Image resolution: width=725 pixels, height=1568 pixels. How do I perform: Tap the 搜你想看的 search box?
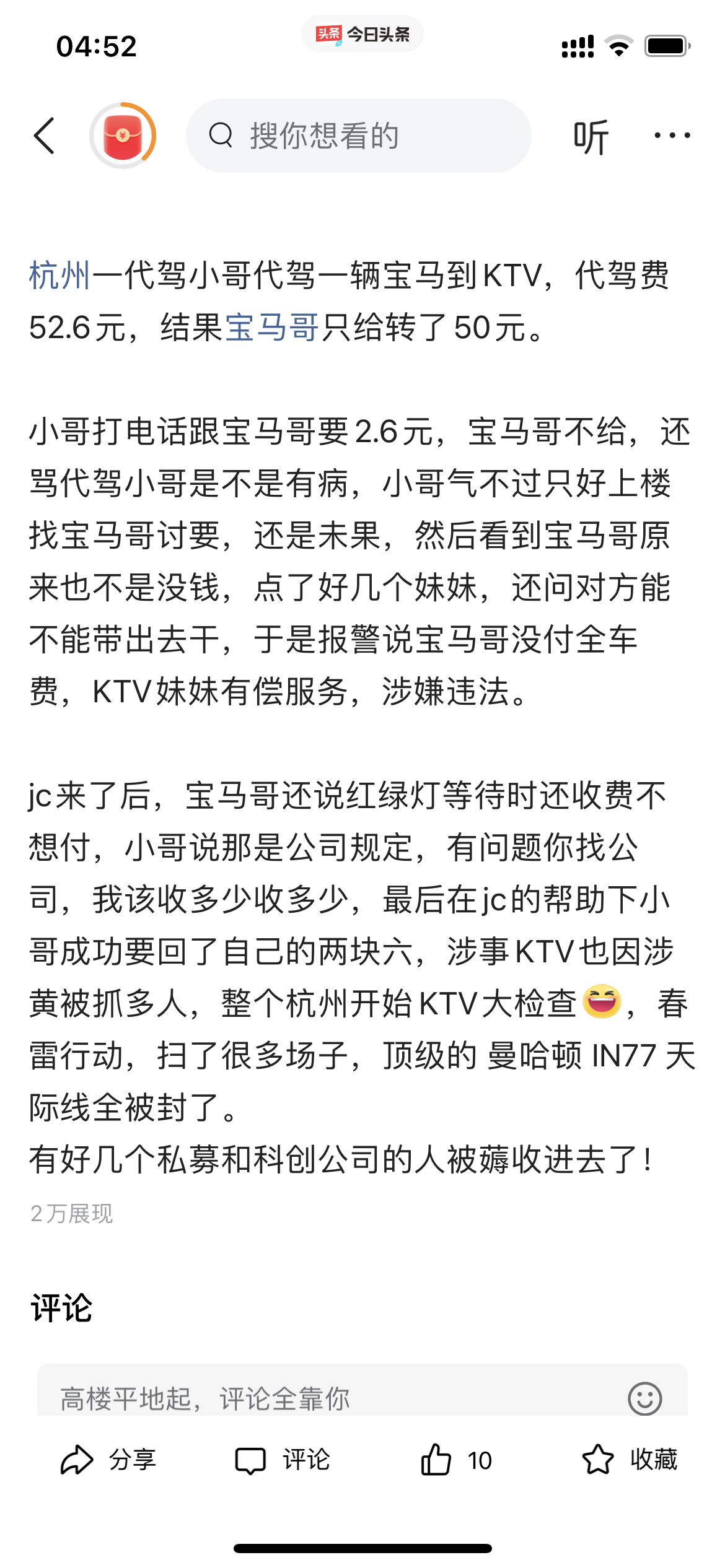359,136
